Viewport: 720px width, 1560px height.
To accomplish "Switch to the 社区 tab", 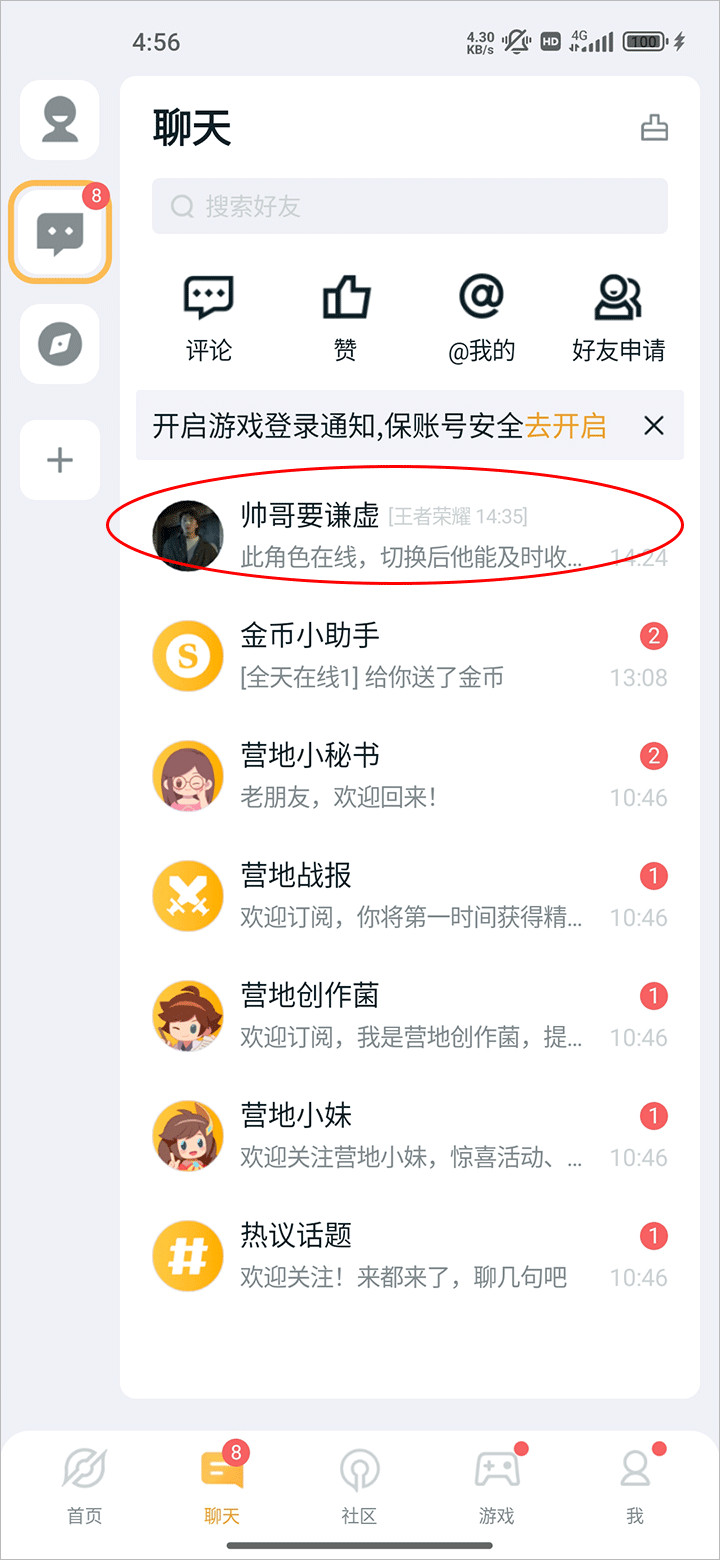I will 358,1487.
